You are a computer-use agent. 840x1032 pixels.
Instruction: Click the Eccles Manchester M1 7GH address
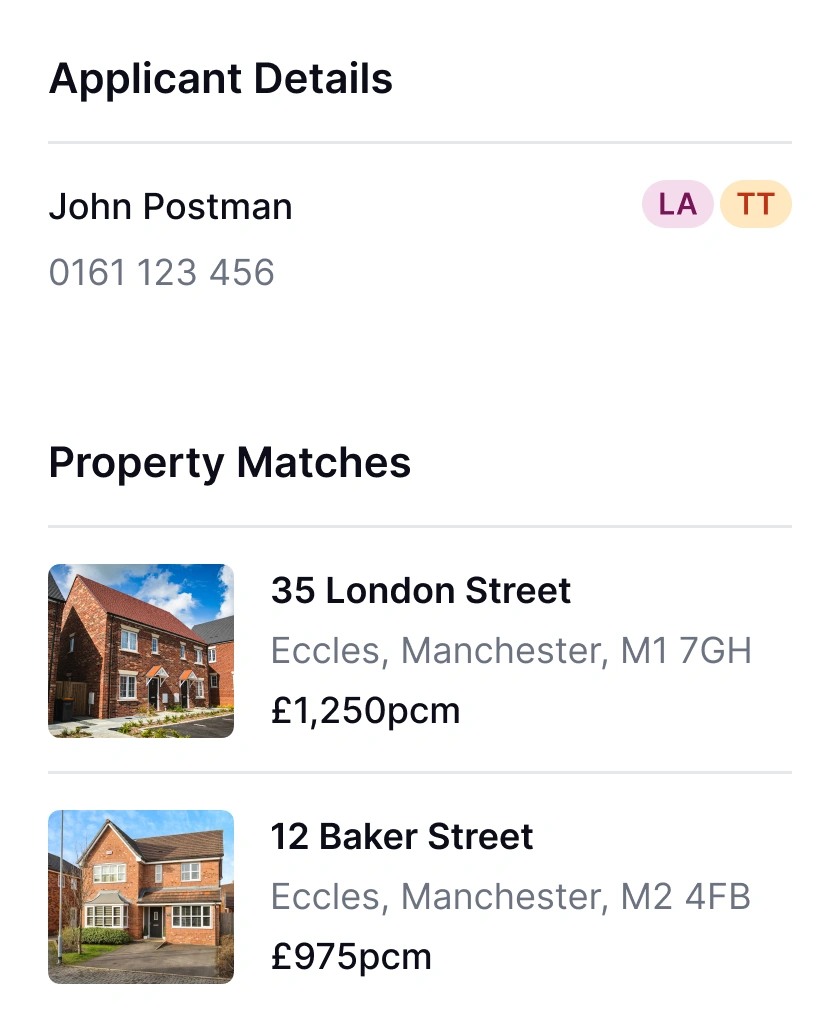pyautogui.click(x=511, y=651)
